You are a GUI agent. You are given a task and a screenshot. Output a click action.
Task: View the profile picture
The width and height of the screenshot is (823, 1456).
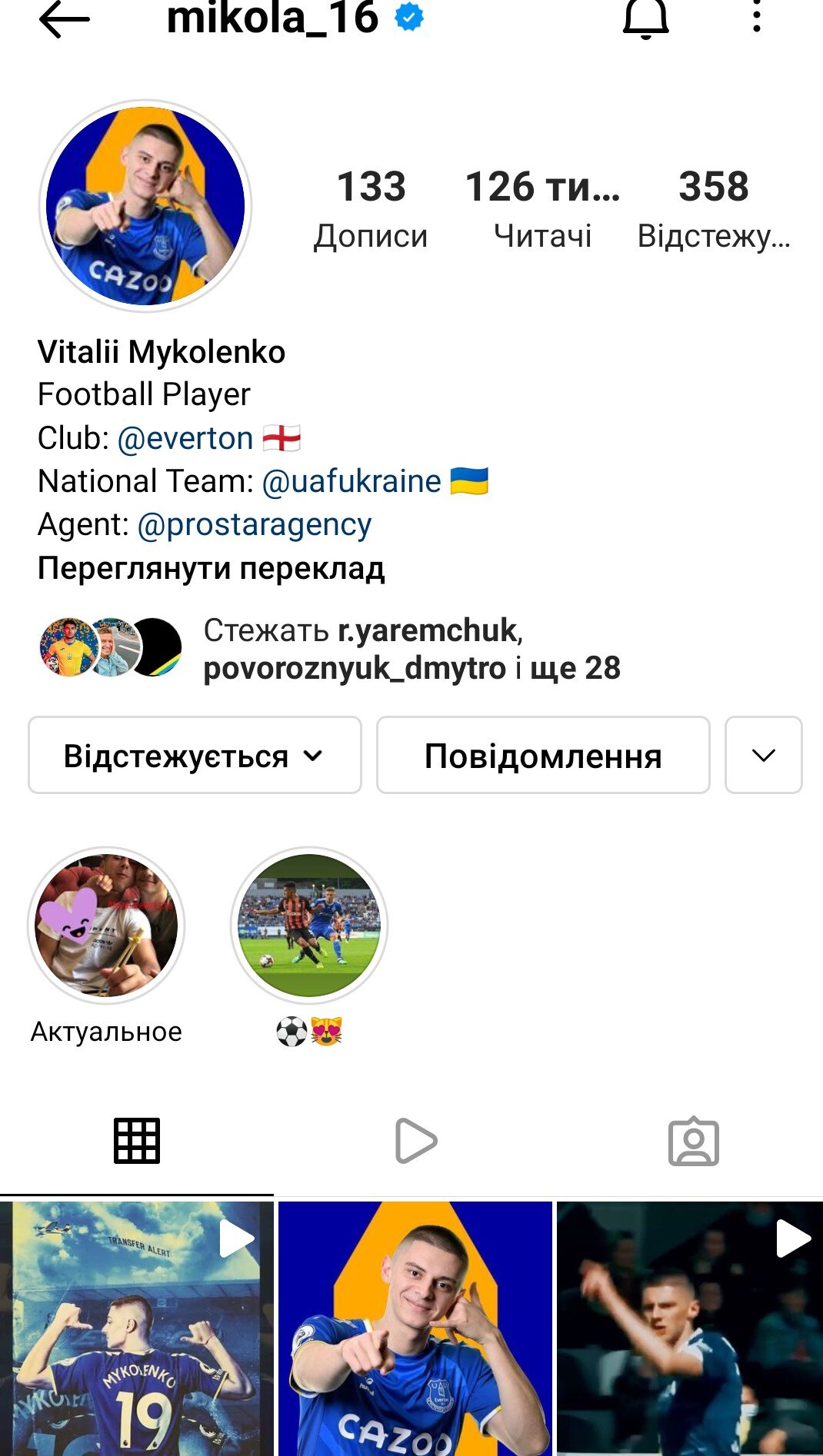coord(145,206)
